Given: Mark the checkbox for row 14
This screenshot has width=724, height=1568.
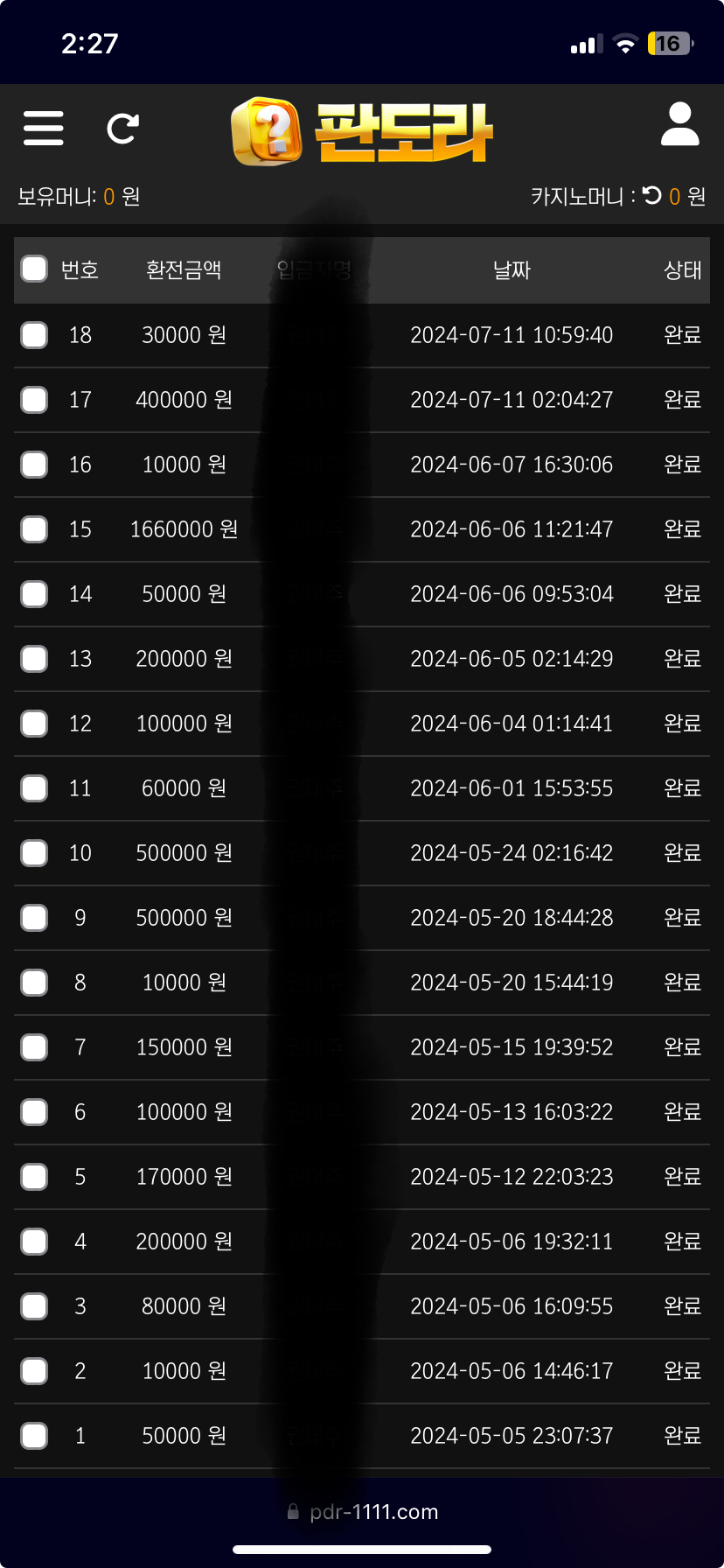Looking at the screenshot, I should [34, 593].
